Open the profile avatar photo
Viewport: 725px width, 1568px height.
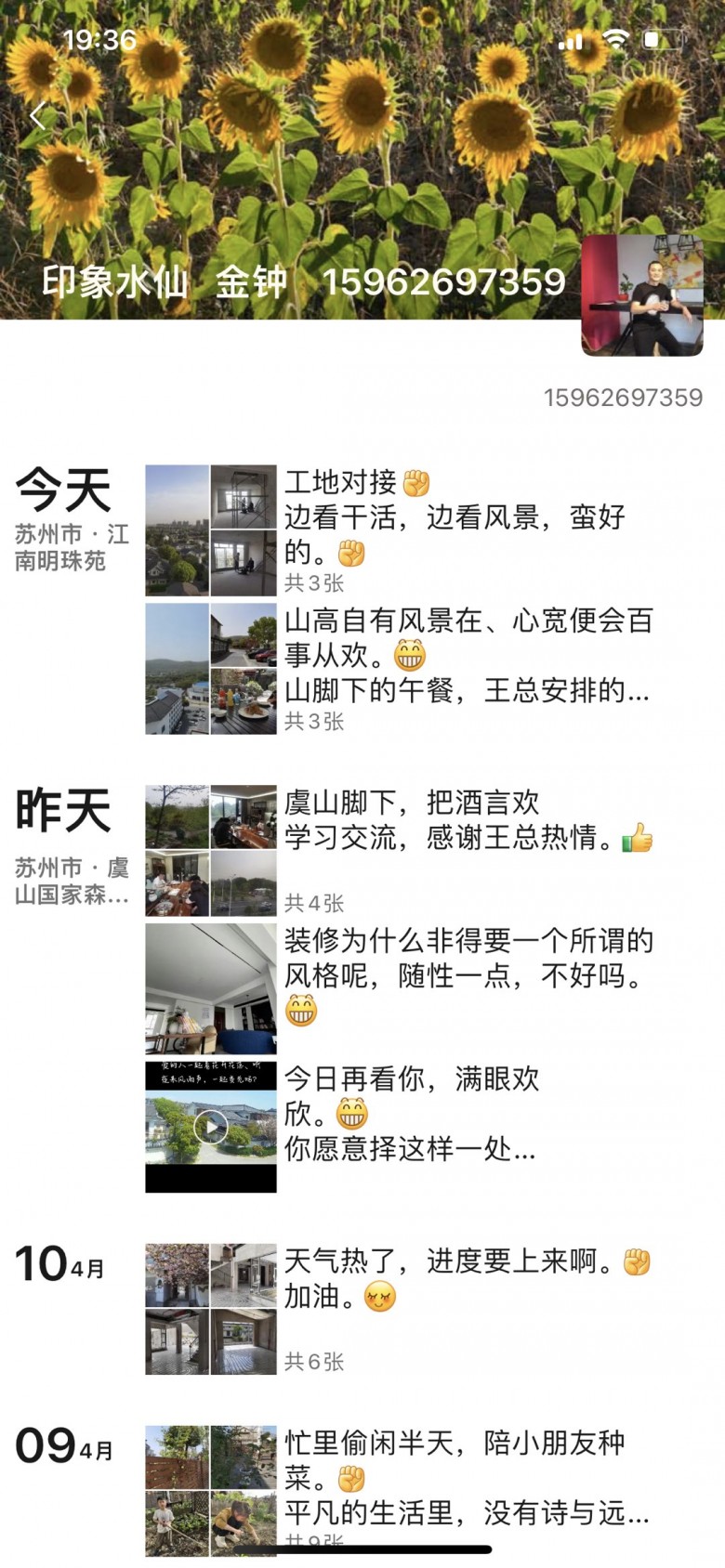click(x=641, y=295)
